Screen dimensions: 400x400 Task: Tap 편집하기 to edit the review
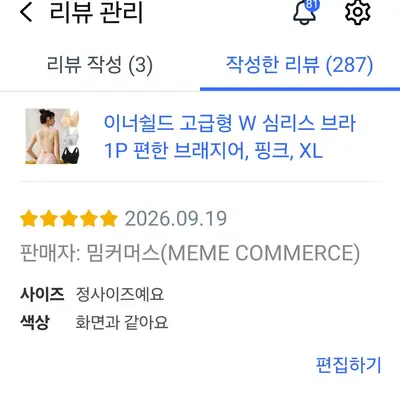click(348, 365)
